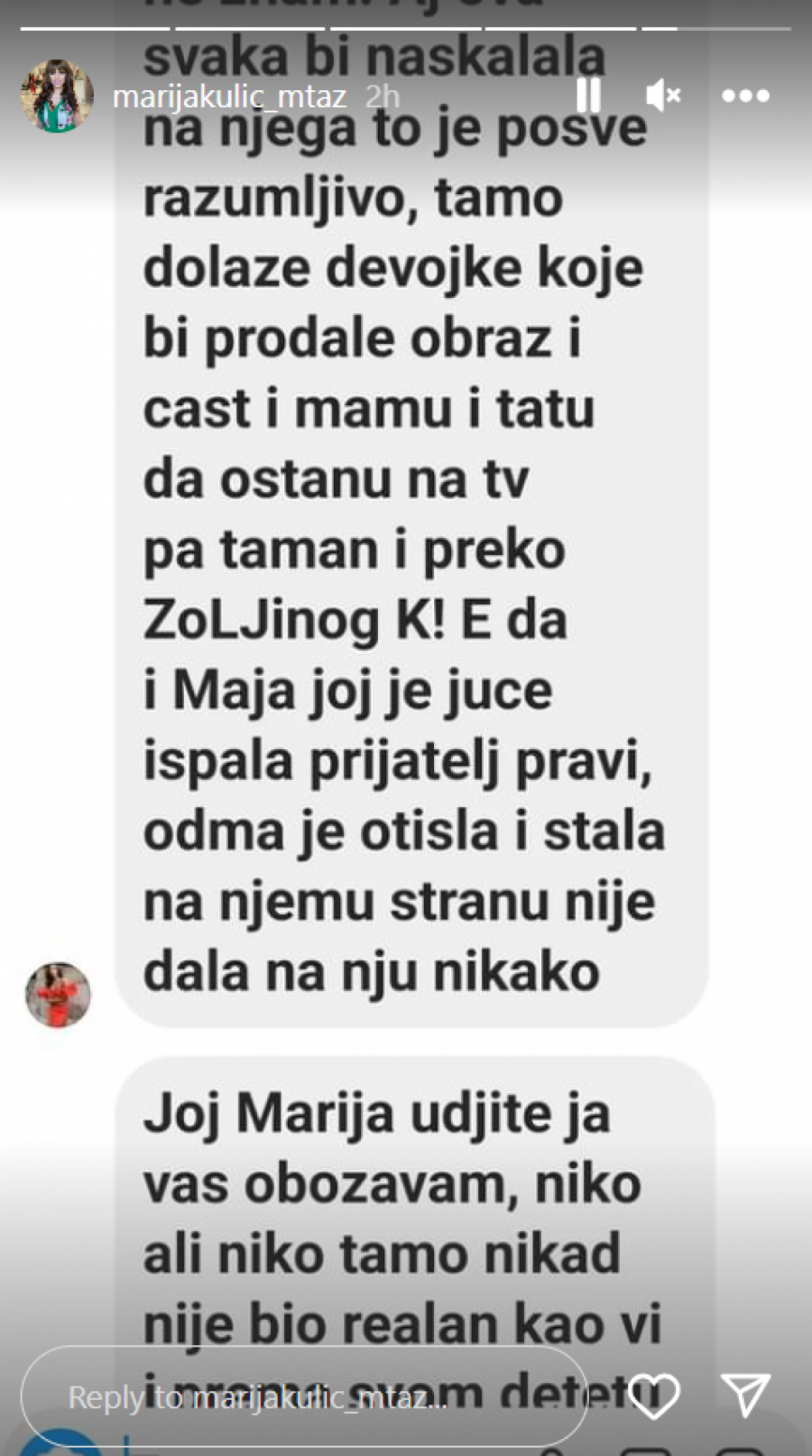Reply to marijakulic_mtaz story
The width and height of the screenshot is (812, 1456).
[x=303, y=1397]
